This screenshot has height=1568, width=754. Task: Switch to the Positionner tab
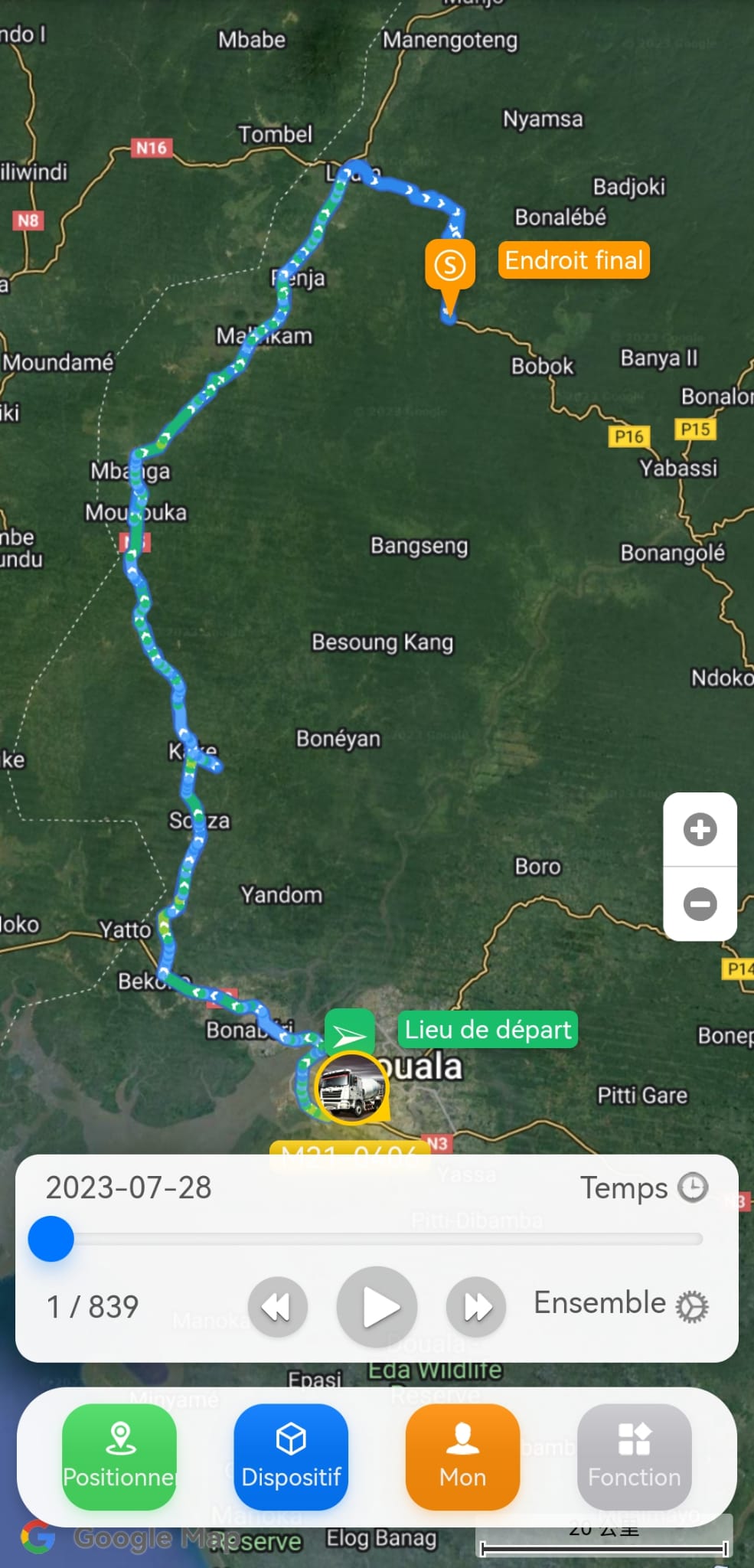[119, 1456]
